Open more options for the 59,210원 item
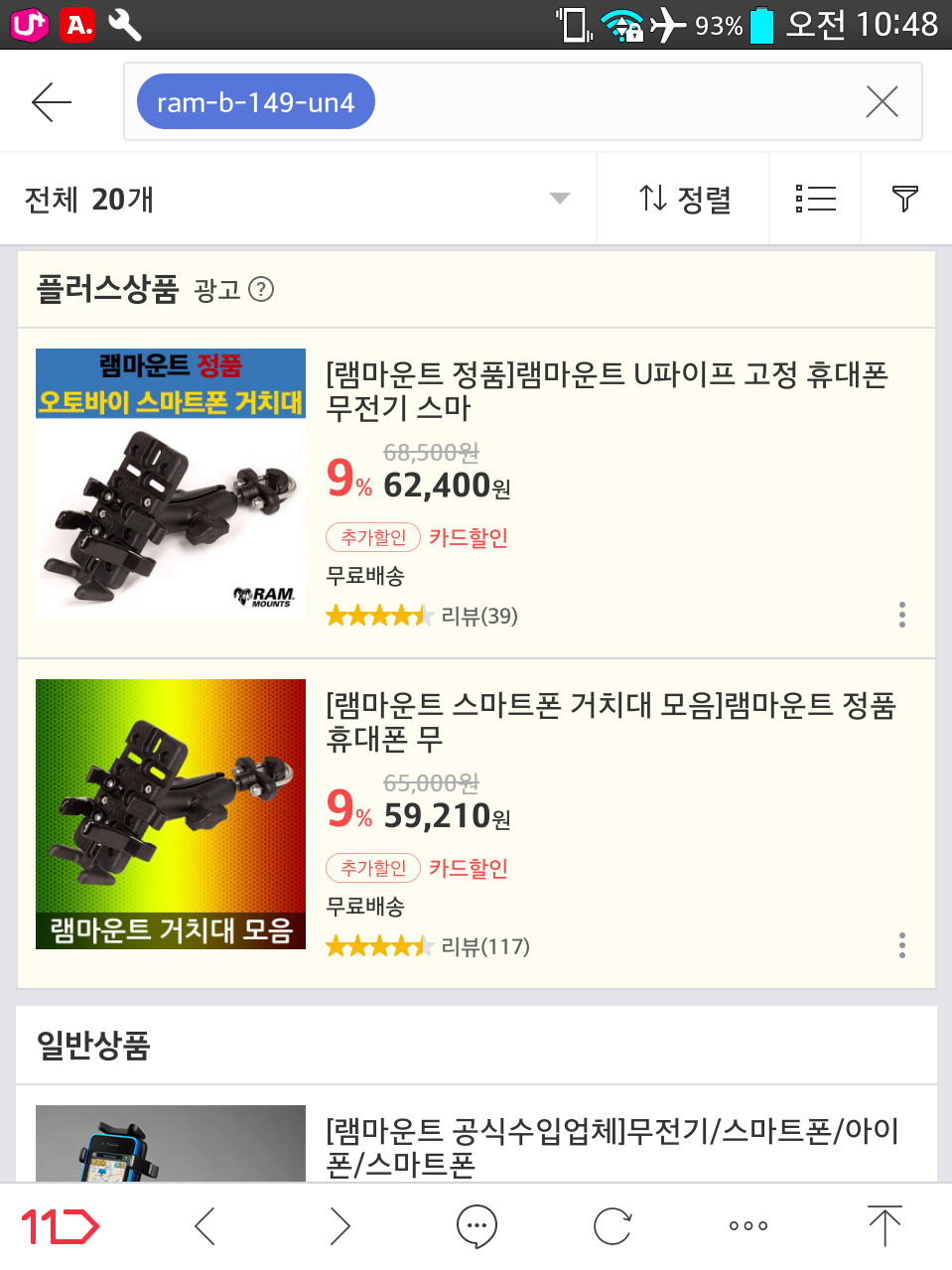Screen dimensions: 952x1270 [x=901, y=945]
